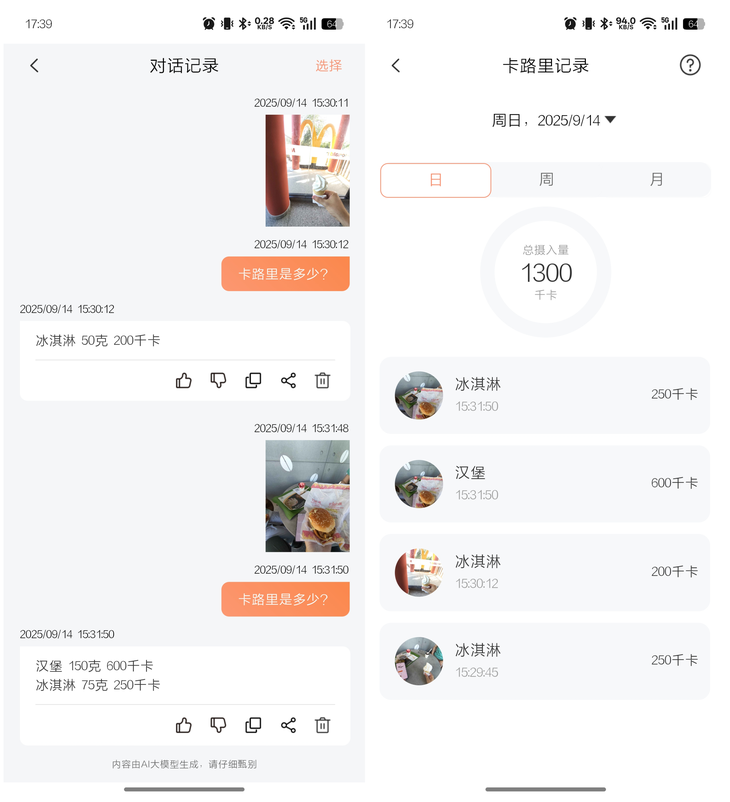The width and height of the screenshot is (730, 802).
Task: Expand the 周日, 2025/9/14 date picker
Action: (x=554, y=120)
